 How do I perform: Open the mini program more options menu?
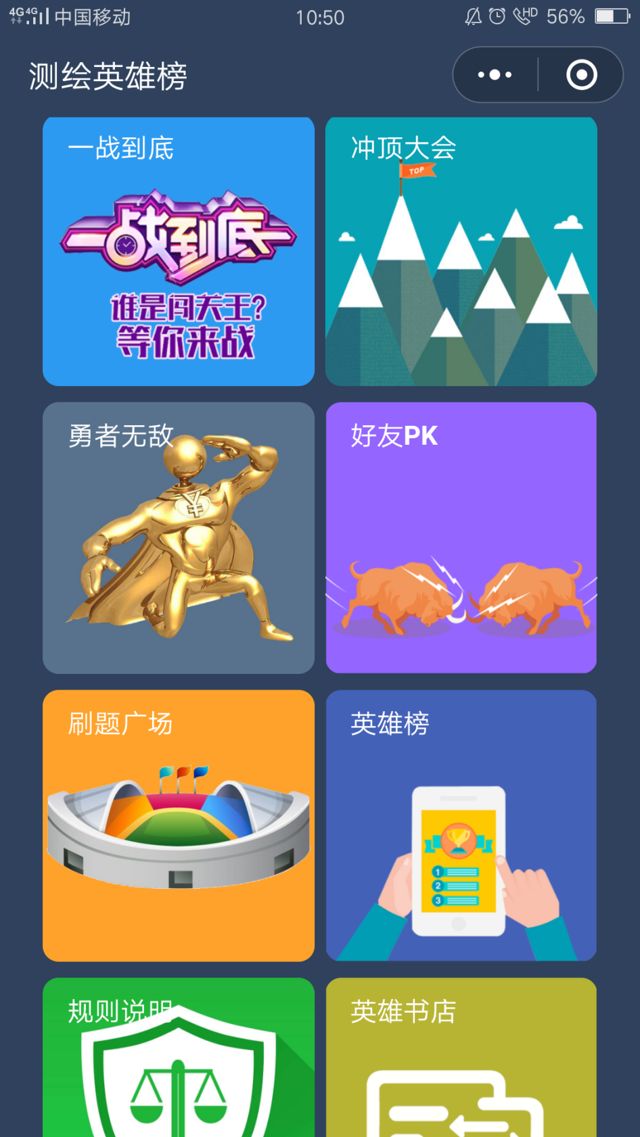point(495,75)
